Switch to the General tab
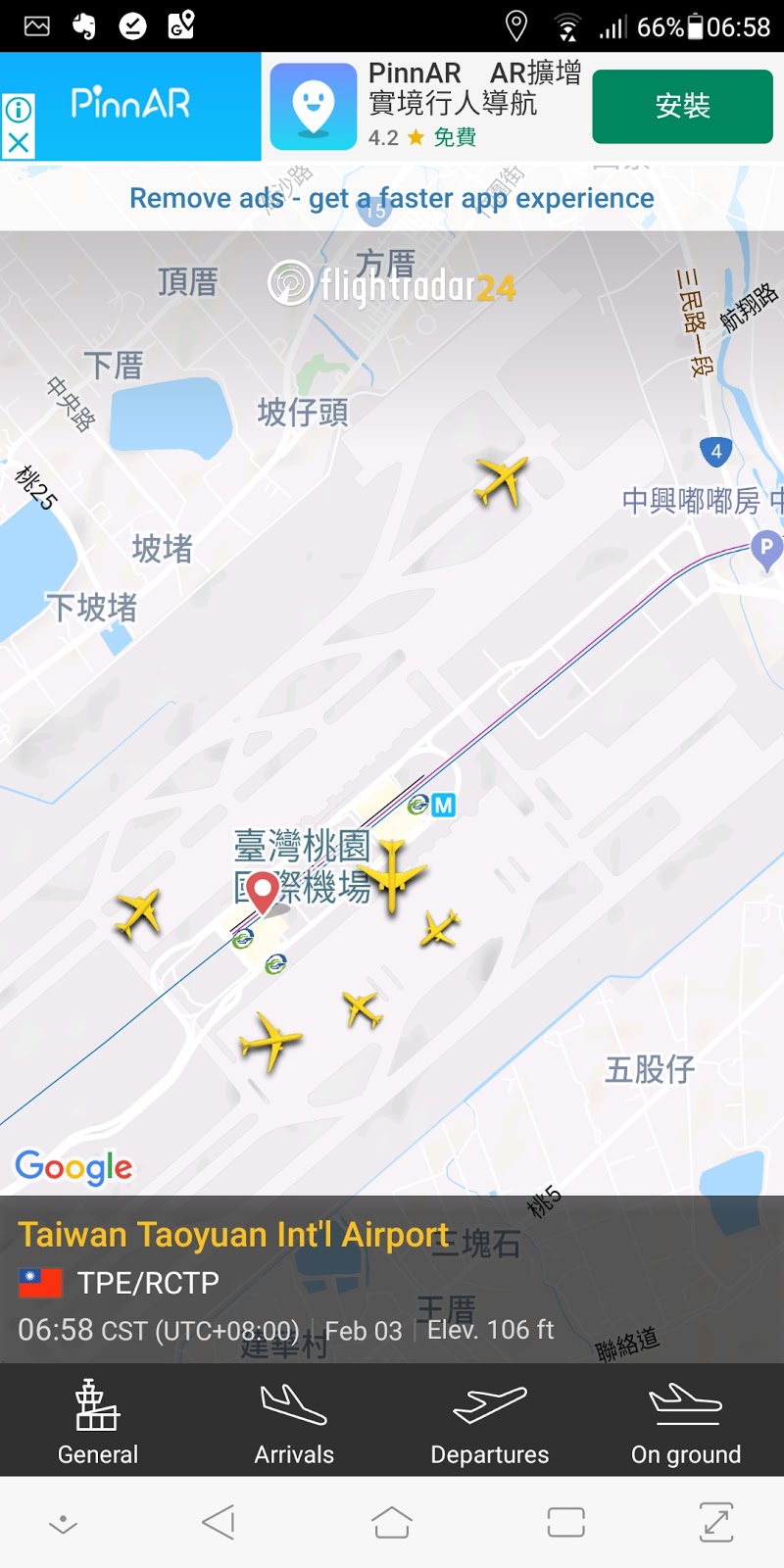Screen dimensions: 784x1568 pyautogui.click(x=98, y=1421)
